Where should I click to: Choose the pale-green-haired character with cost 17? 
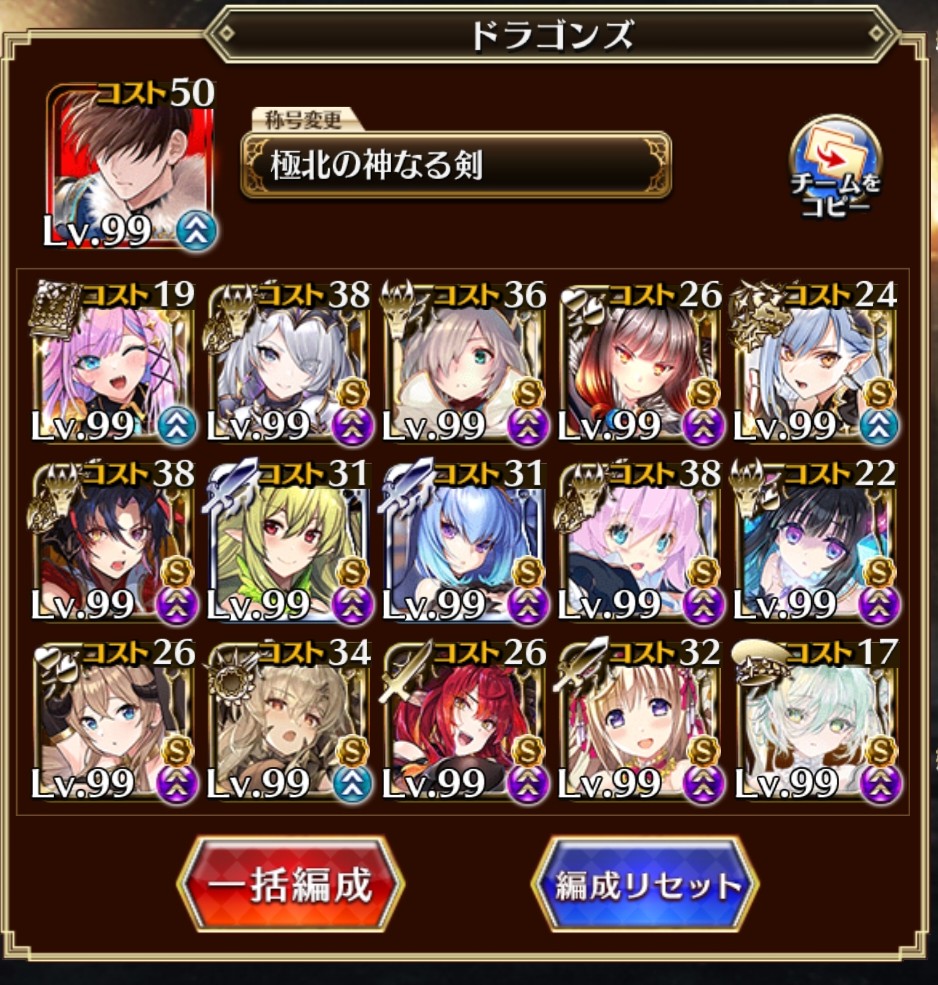pos(815,722)
